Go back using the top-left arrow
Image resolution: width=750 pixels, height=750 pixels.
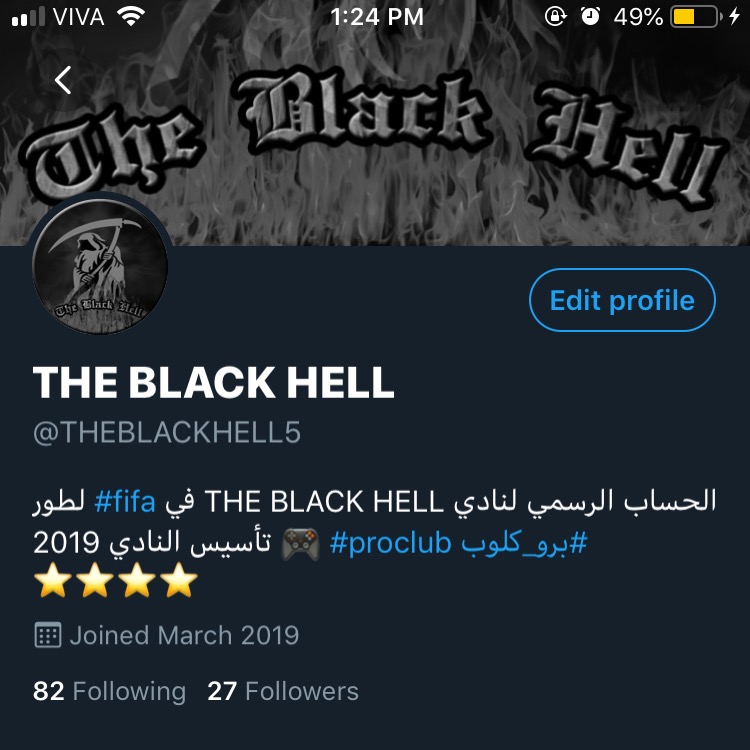(x=64, y=80)
